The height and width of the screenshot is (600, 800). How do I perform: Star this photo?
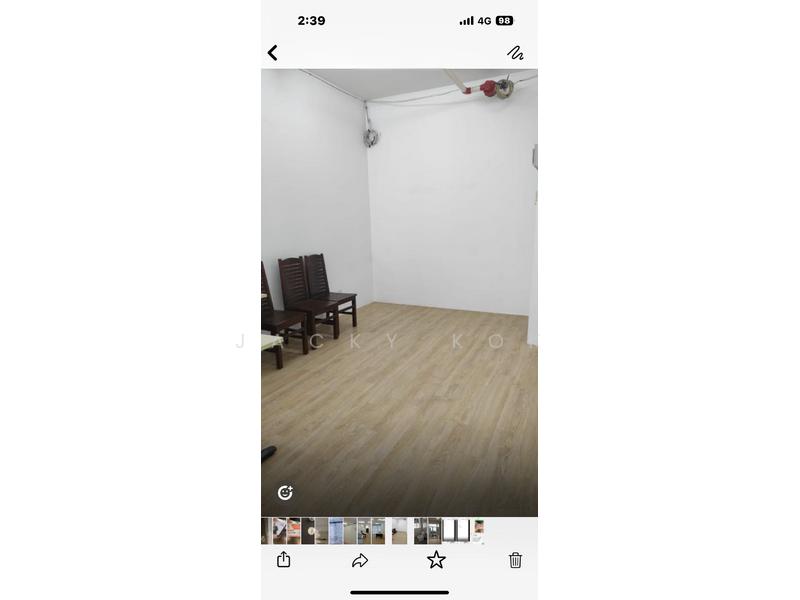[436, 560]
